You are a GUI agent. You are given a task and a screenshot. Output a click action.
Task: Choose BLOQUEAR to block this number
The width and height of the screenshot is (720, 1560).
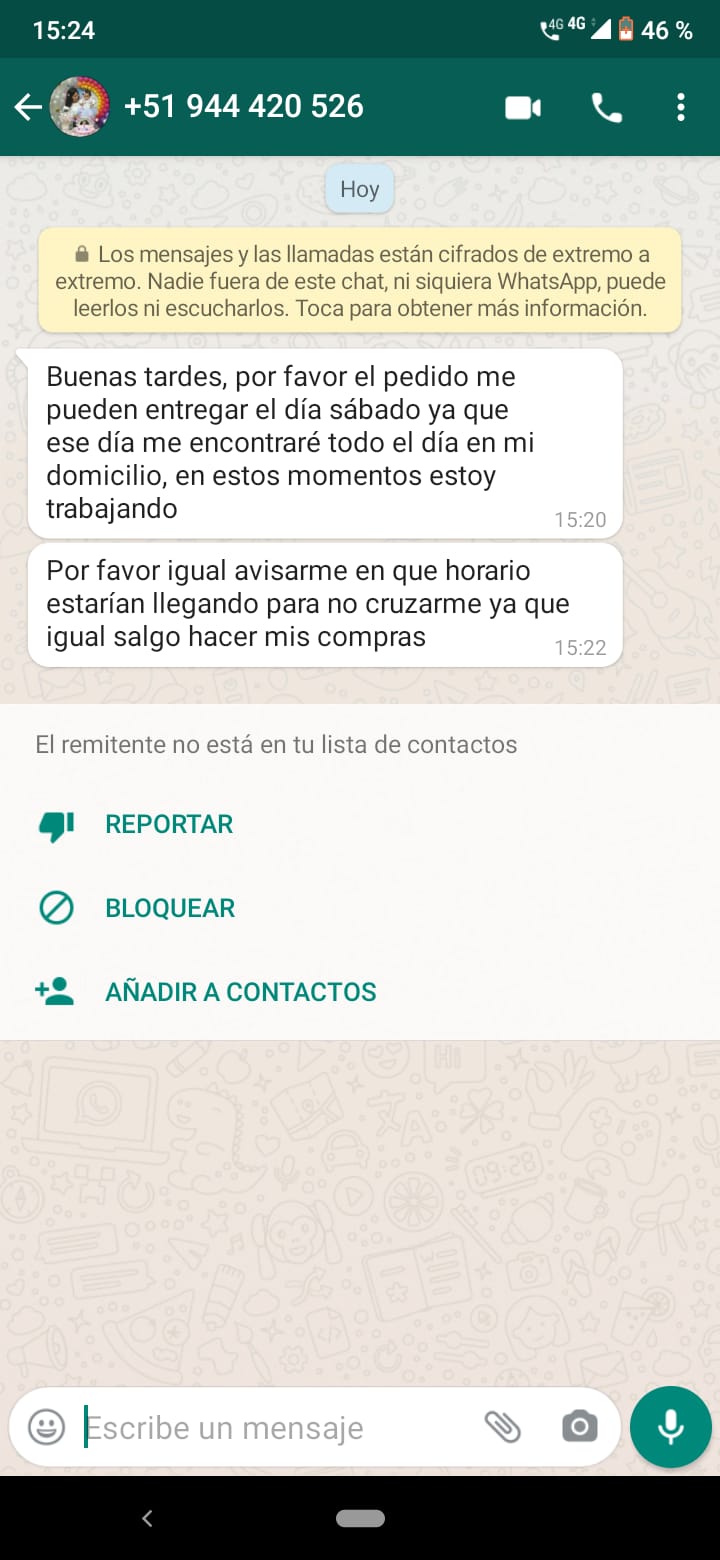pyautogui.click(x=170, y=909)
